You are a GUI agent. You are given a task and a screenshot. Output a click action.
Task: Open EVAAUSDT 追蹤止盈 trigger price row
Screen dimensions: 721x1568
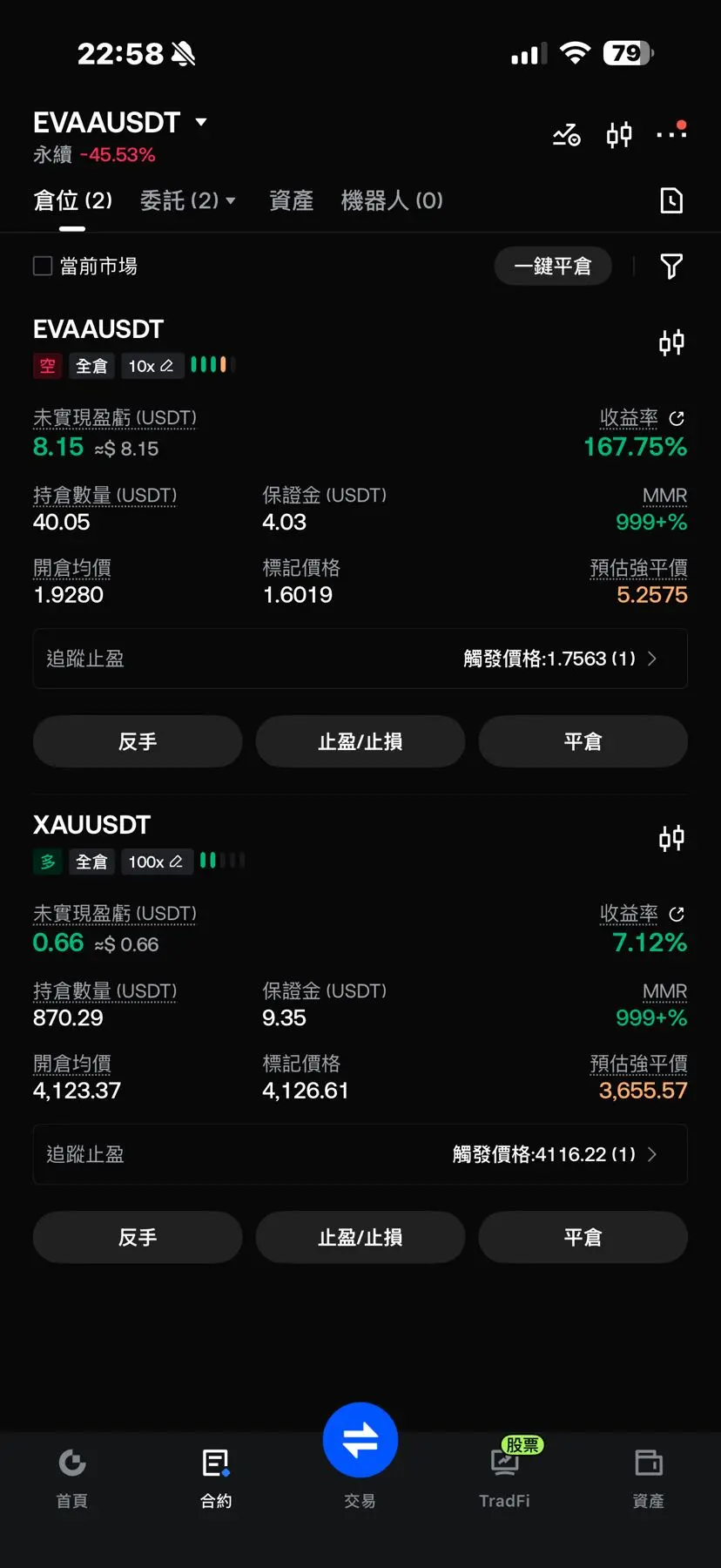point(360,659)
